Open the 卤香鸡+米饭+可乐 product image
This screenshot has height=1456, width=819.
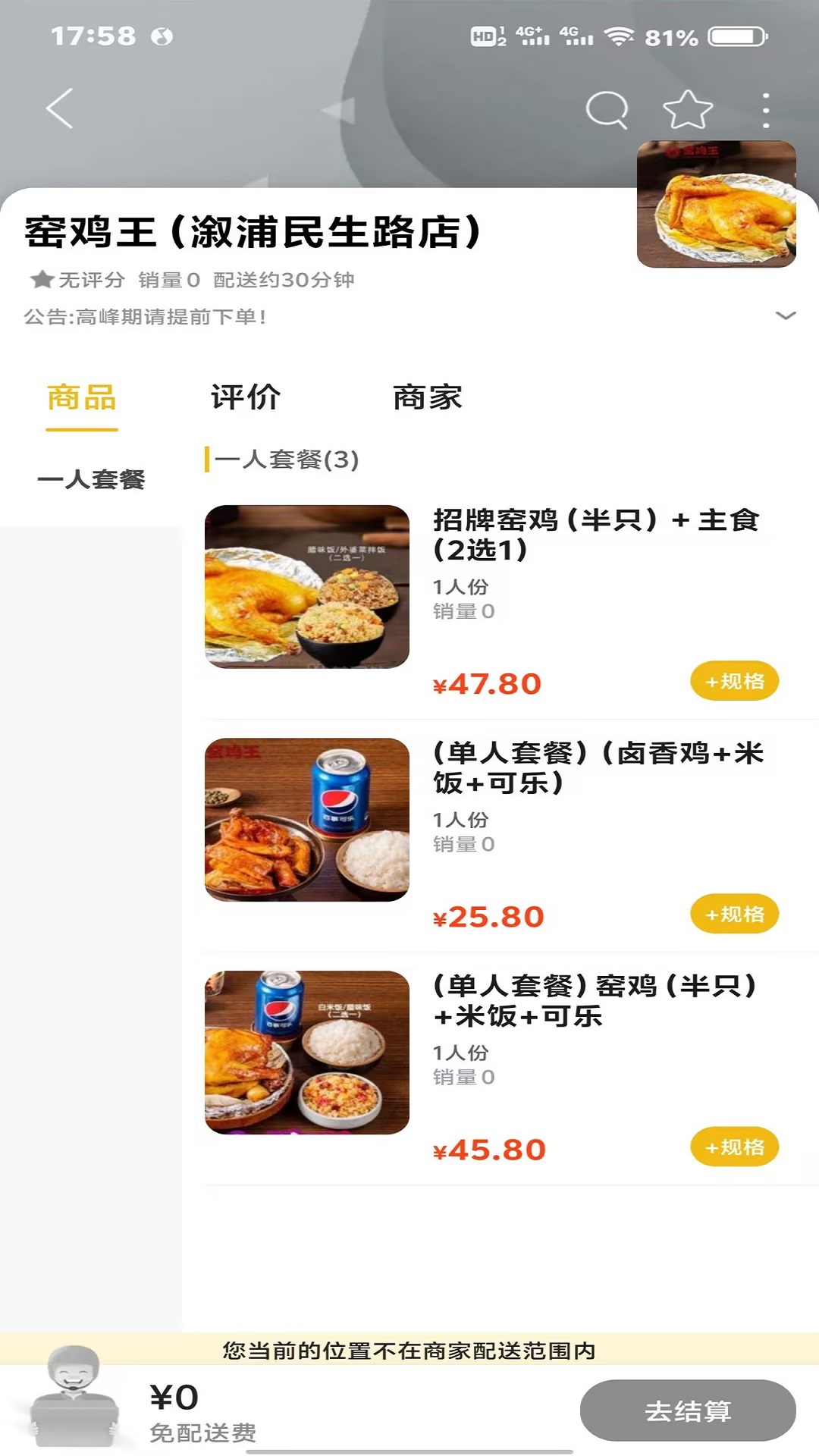tap(307, 820)
